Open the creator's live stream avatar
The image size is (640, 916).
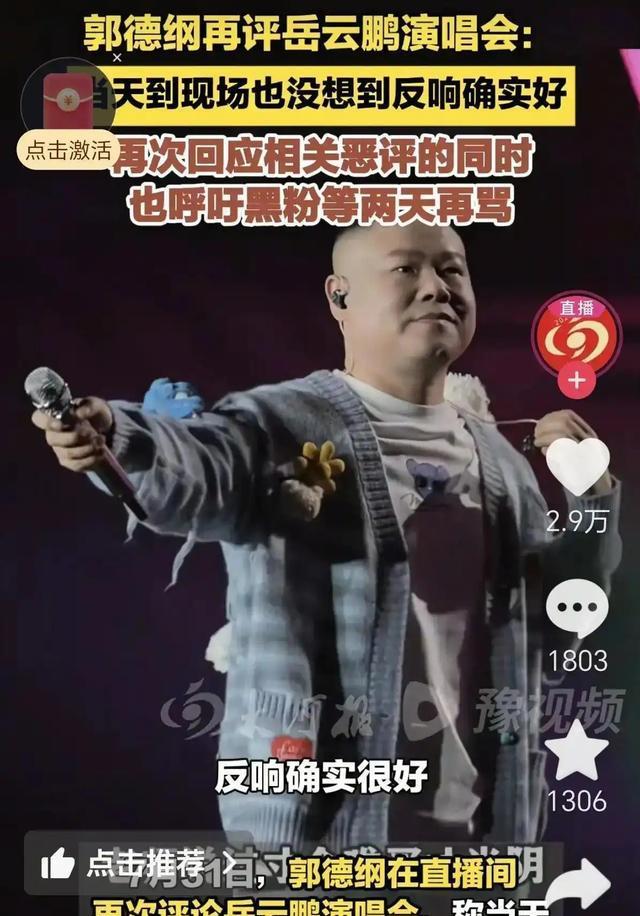tap(576, 335)
